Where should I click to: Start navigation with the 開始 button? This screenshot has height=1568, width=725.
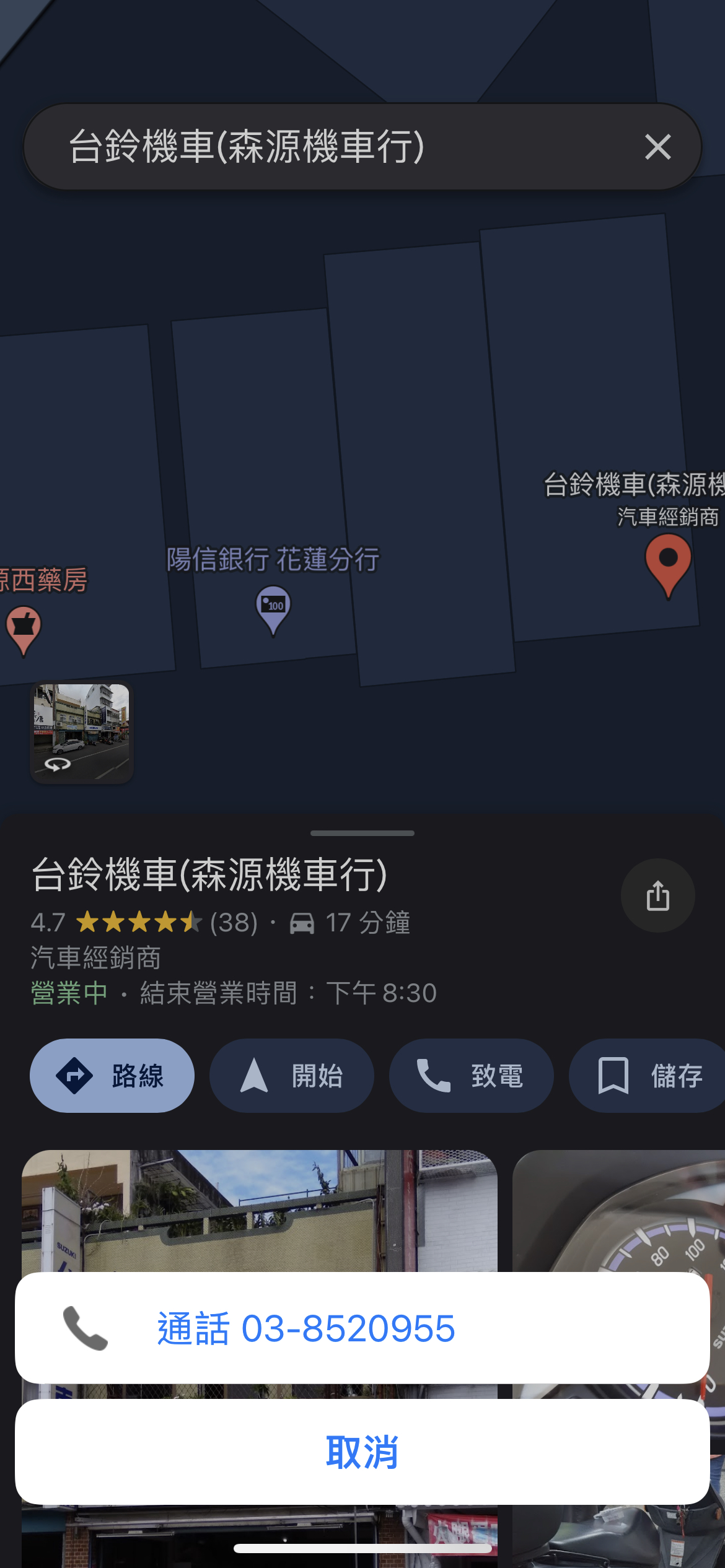tap(292, 1076)
